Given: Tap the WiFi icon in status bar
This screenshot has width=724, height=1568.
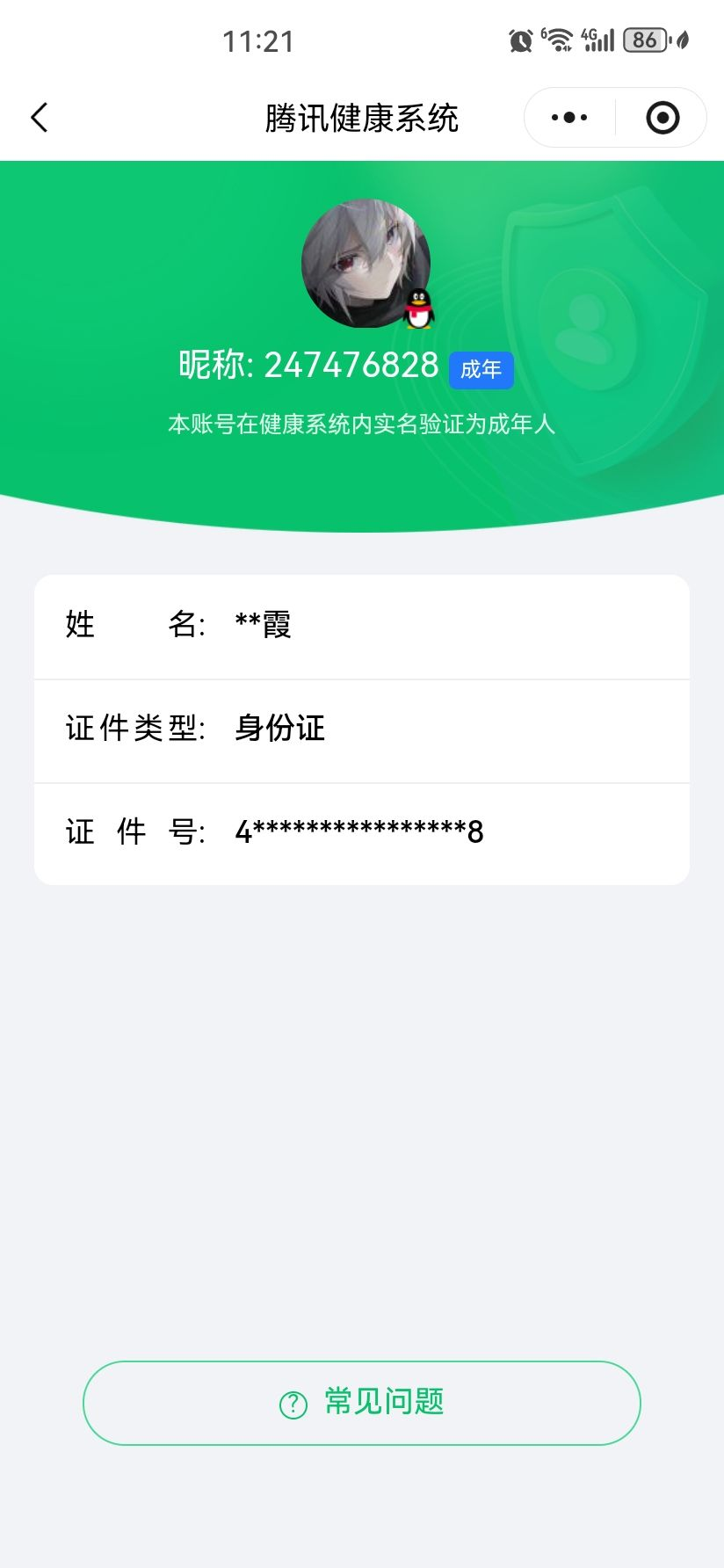Looking at the screenshot, I should coord(560,40).
